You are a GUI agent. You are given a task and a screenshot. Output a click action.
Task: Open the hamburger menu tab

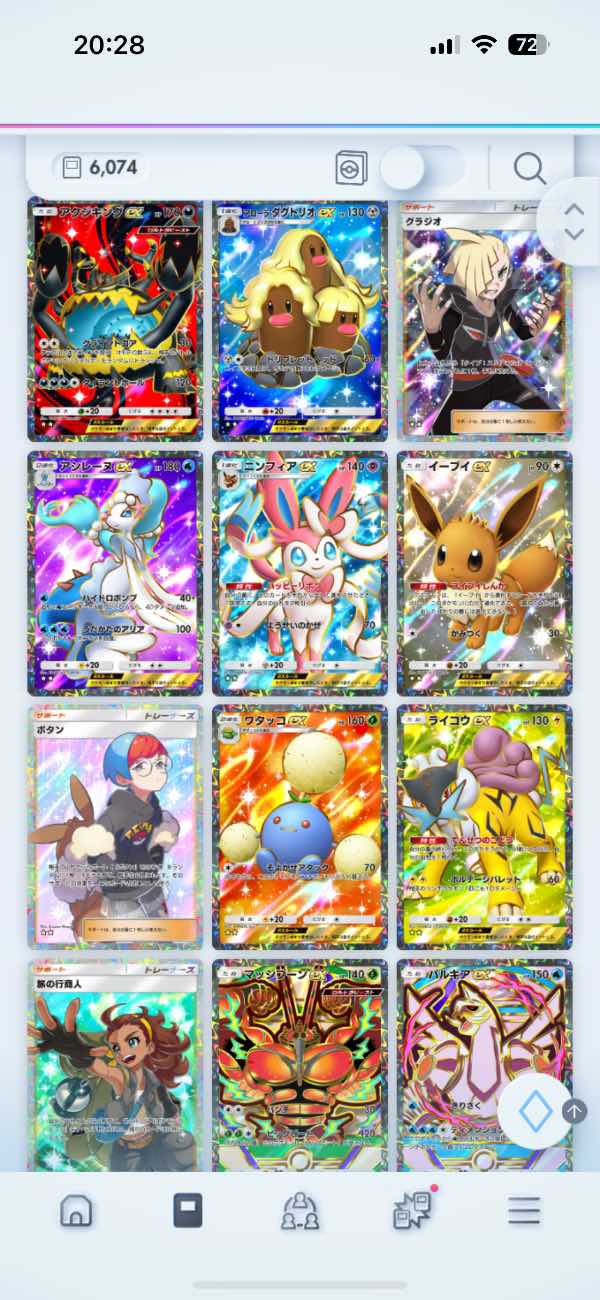pos(523,1211)
